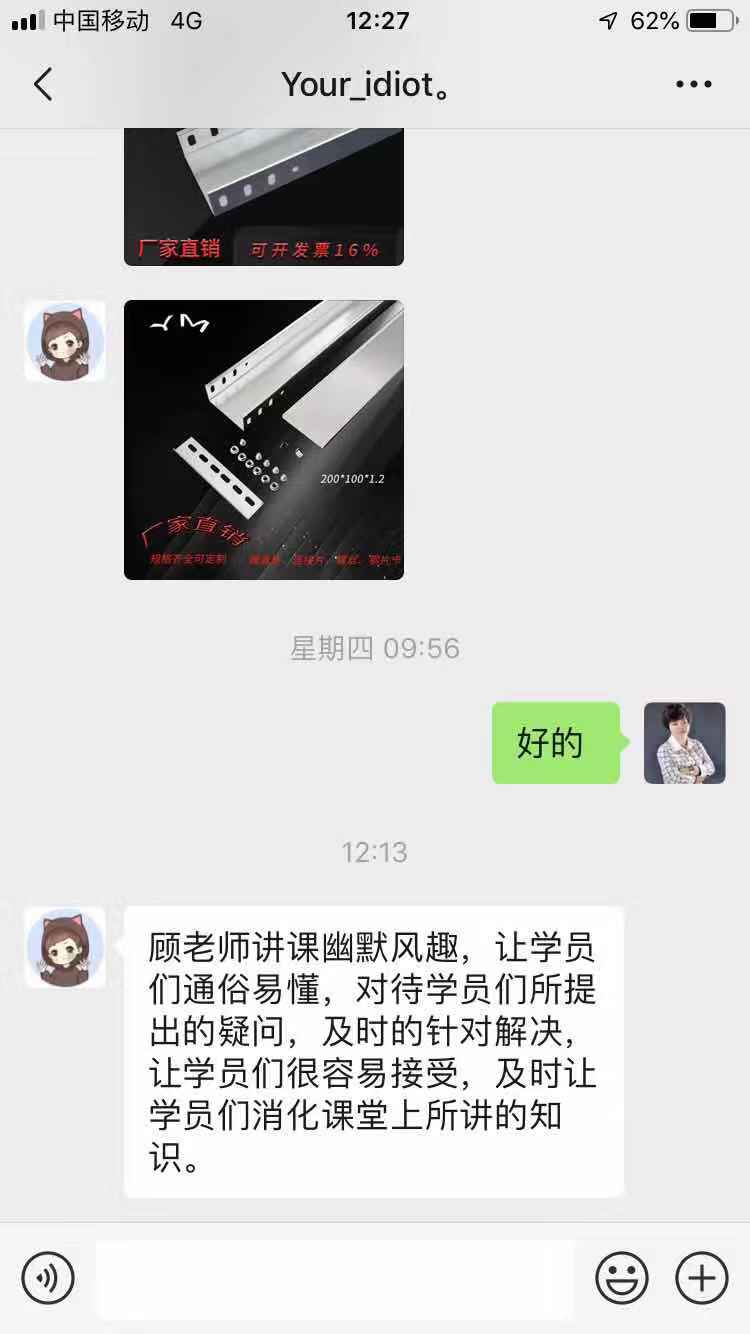Viewport: 750px width, 1334px height.
Task: Open the 200*100*1.2 cable tray image
Action: click(x=264, y=440)
